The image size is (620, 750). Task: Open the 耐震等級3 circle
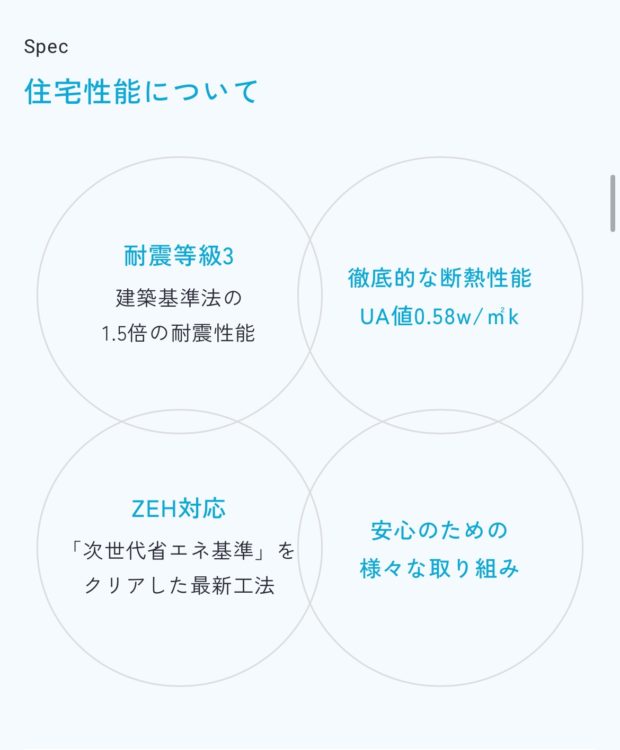point(179,295)
